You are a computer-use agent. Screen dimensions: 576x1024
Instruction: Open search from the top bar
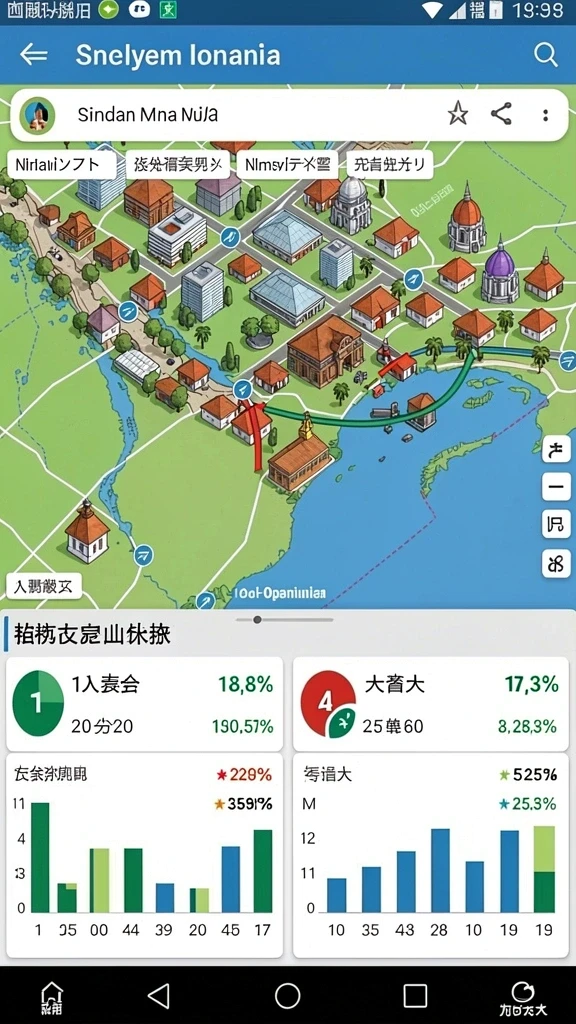[x=545, y=55]
